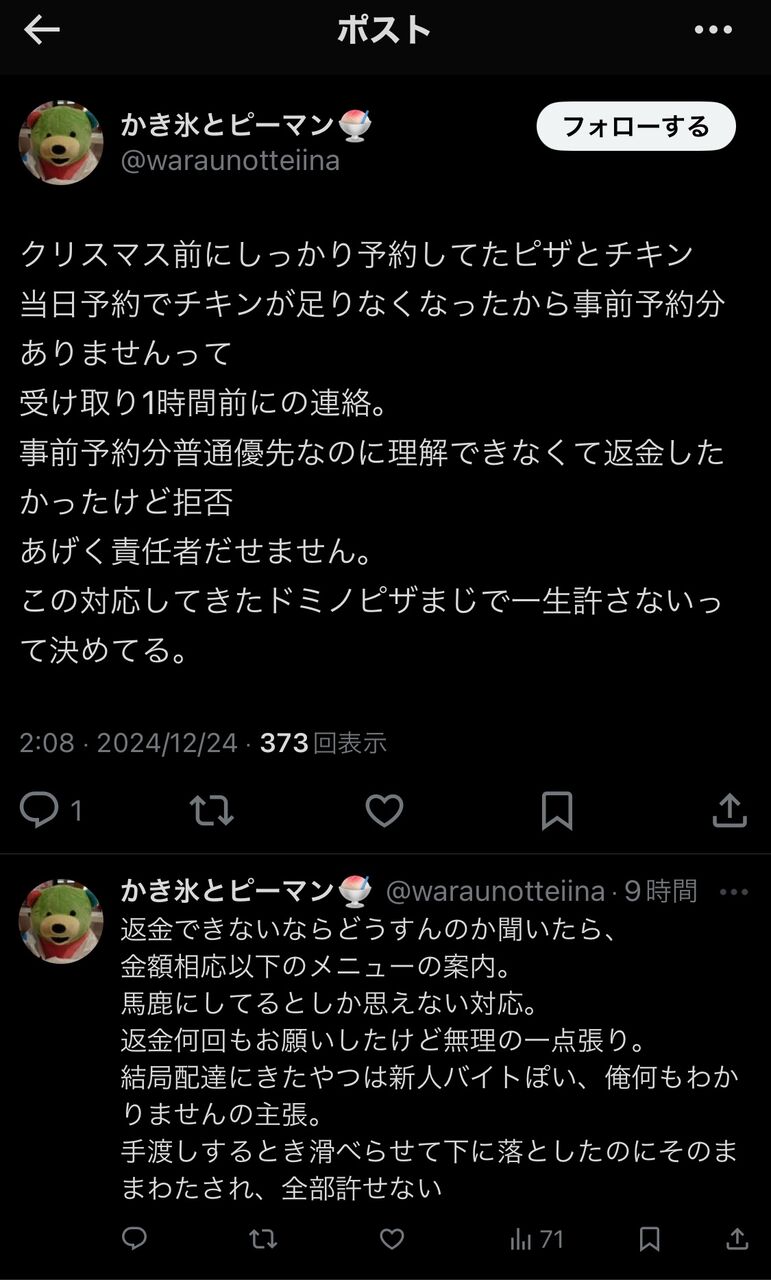Open the overflow menu on the reply
This screenshot has height=1280, width=771.
[734, 892]
